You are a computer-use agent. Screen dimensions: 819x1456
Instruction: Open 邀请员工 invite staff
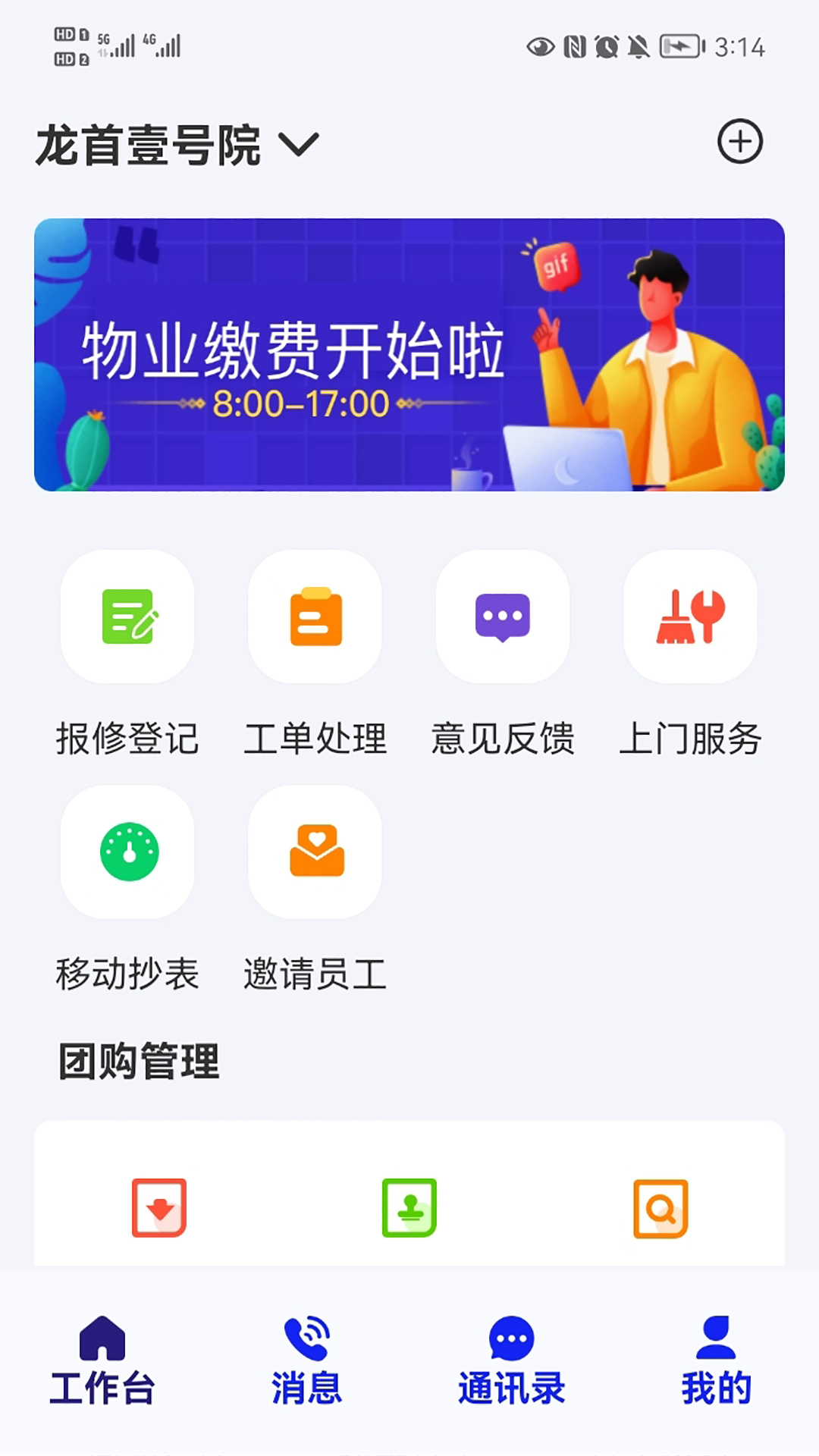point(315,852)
